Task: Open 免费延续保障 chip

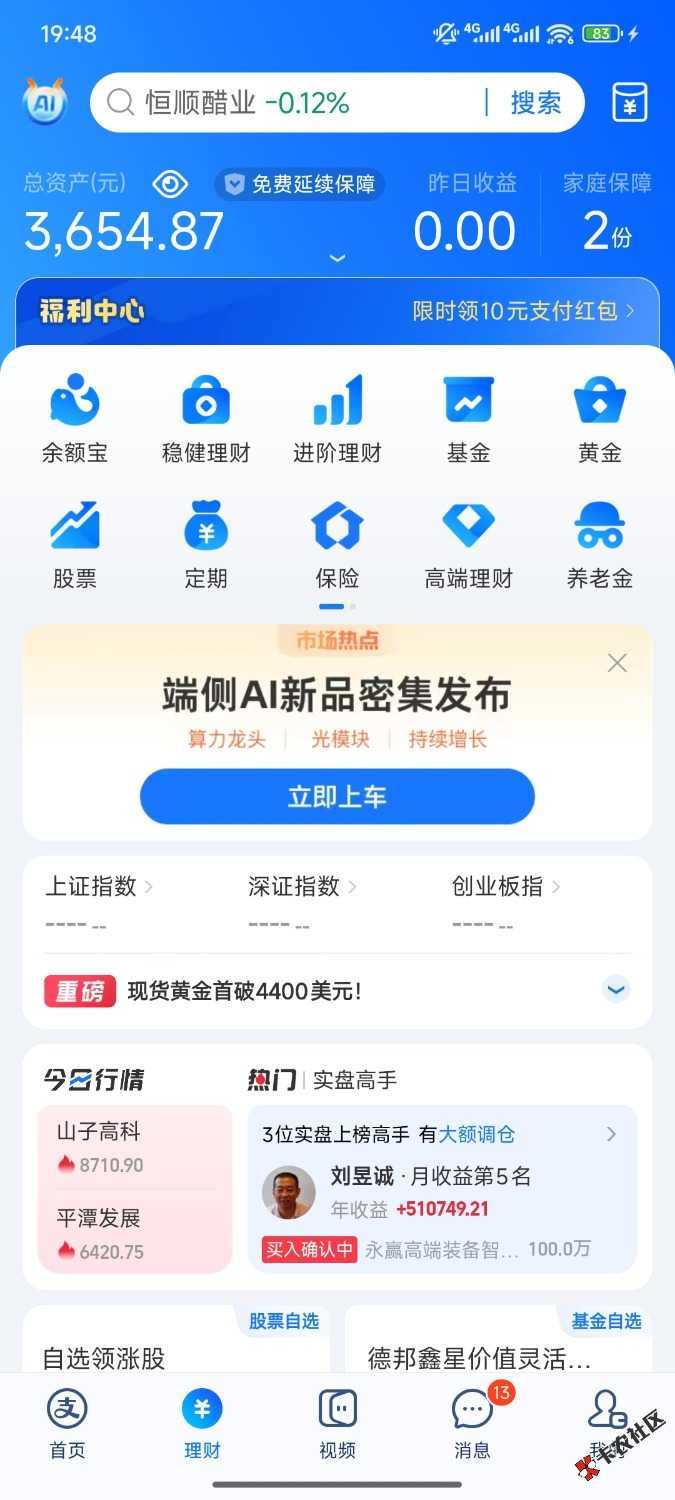Action: coord(300,184)
